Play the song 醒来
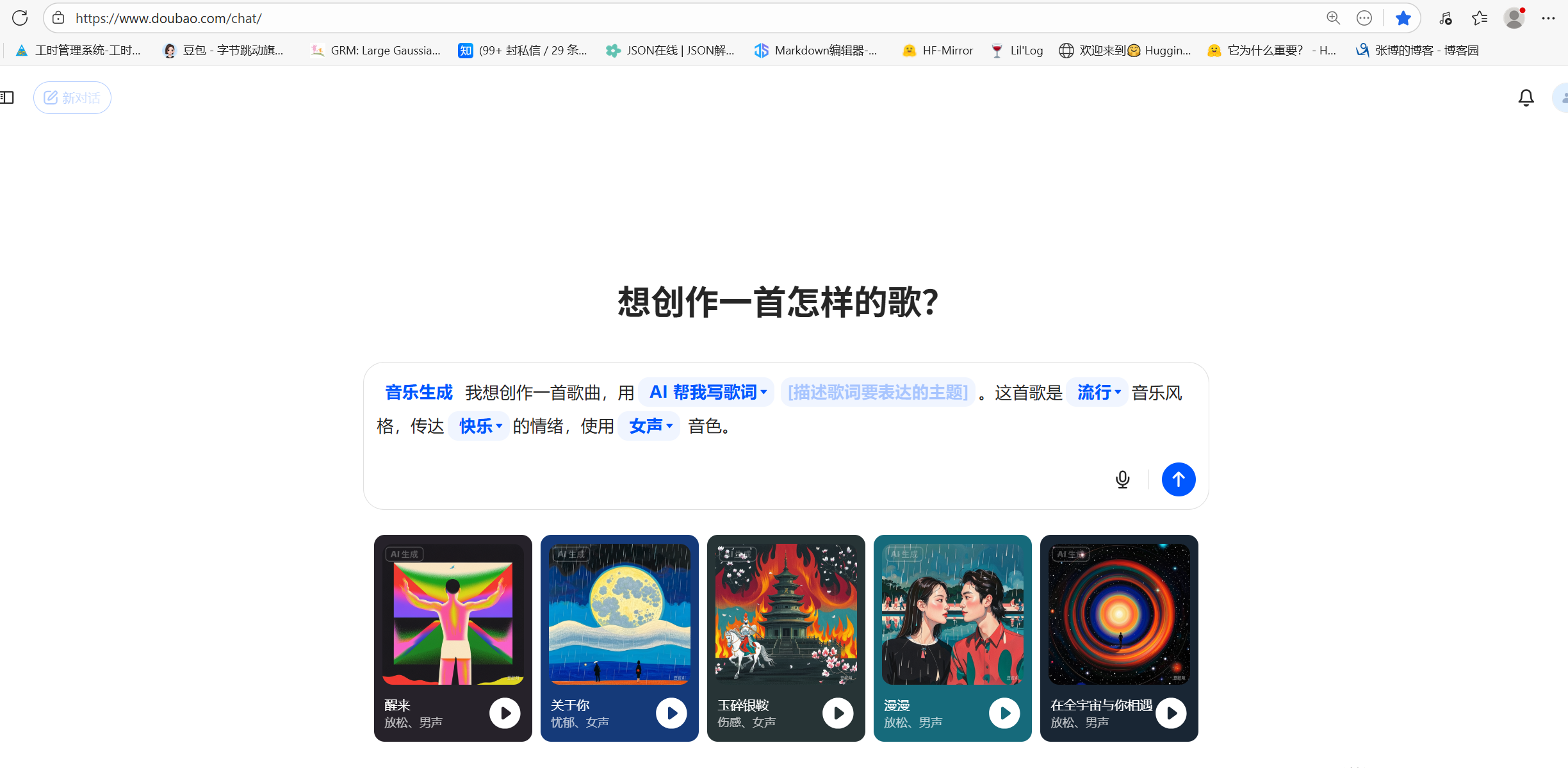 (x=505, y=713)
